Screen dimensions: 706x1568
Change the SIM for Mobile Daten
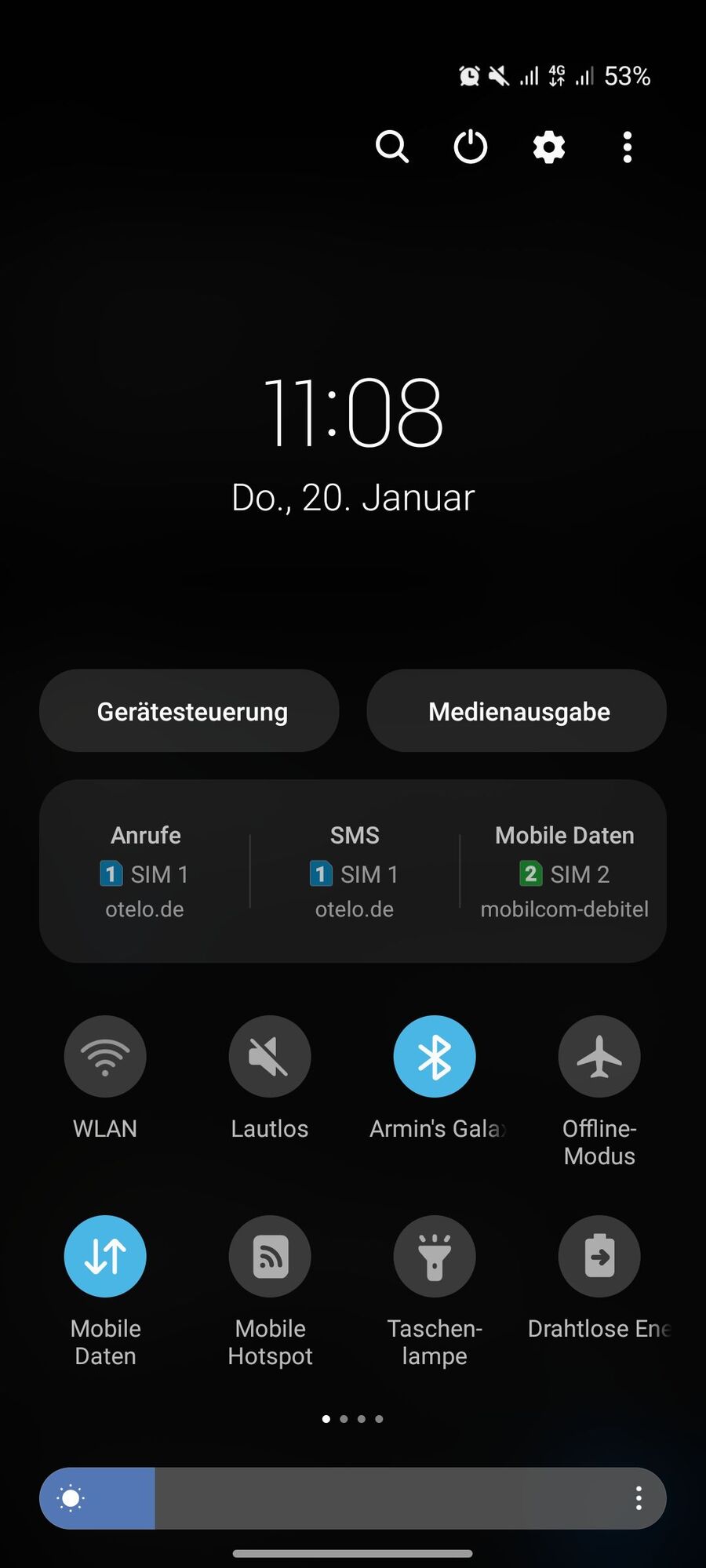coord(564,872)
